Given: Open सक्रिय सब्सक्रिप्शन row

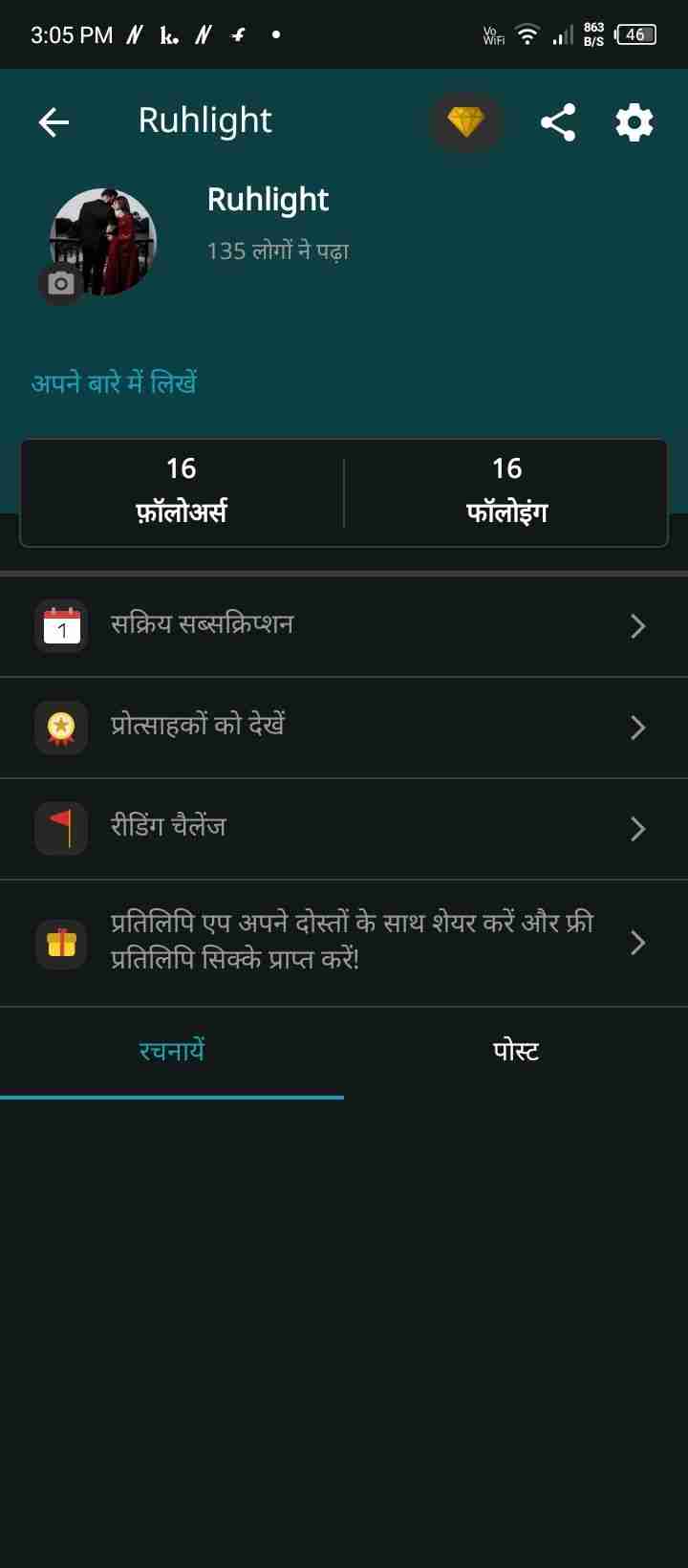Looking at the screenshot, I should (344, 626).
